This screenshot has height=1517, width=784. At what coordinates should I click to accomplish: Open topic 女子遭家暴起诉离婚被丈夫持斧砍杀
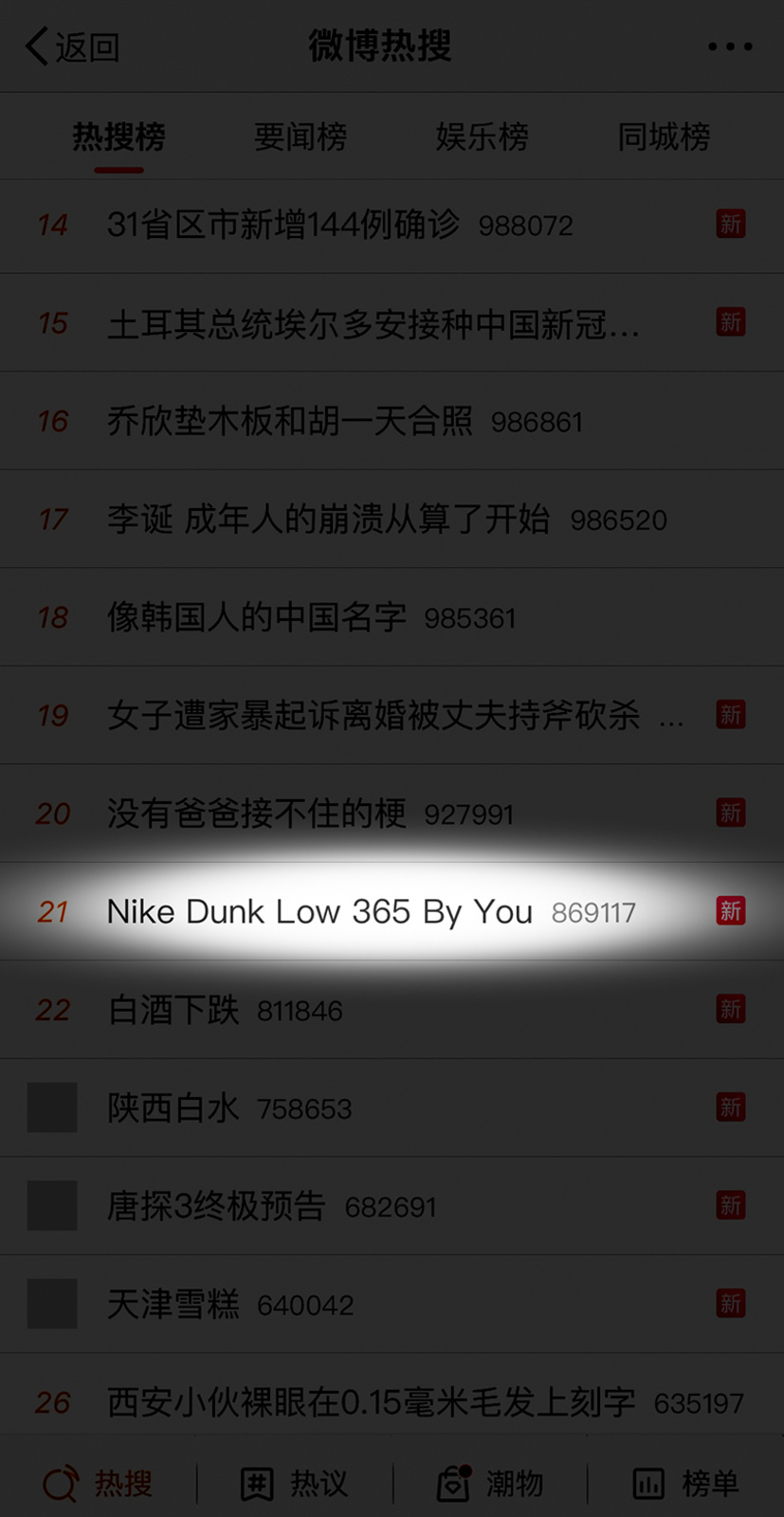pos(373,716)
